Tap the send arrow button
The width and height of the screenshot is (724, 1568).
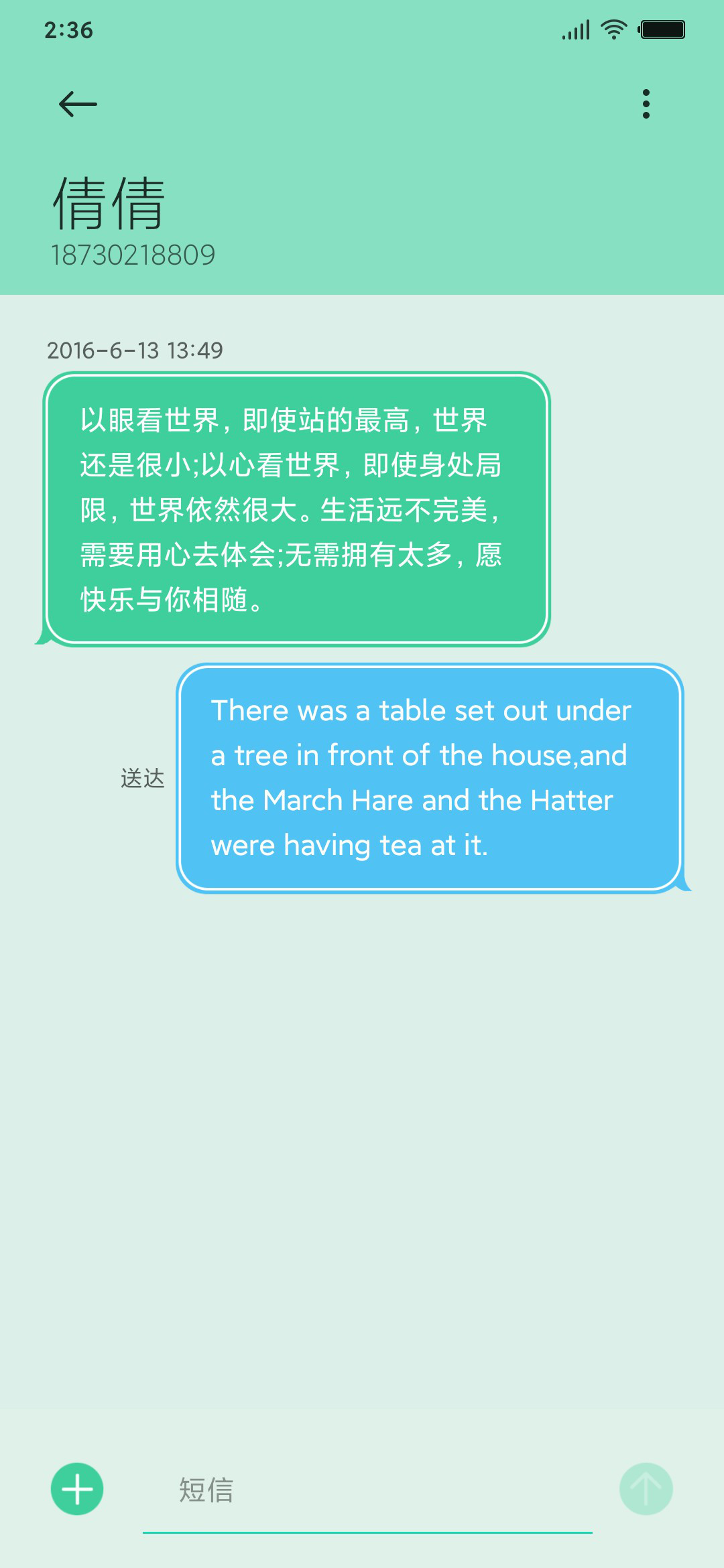coord(646,1489)
